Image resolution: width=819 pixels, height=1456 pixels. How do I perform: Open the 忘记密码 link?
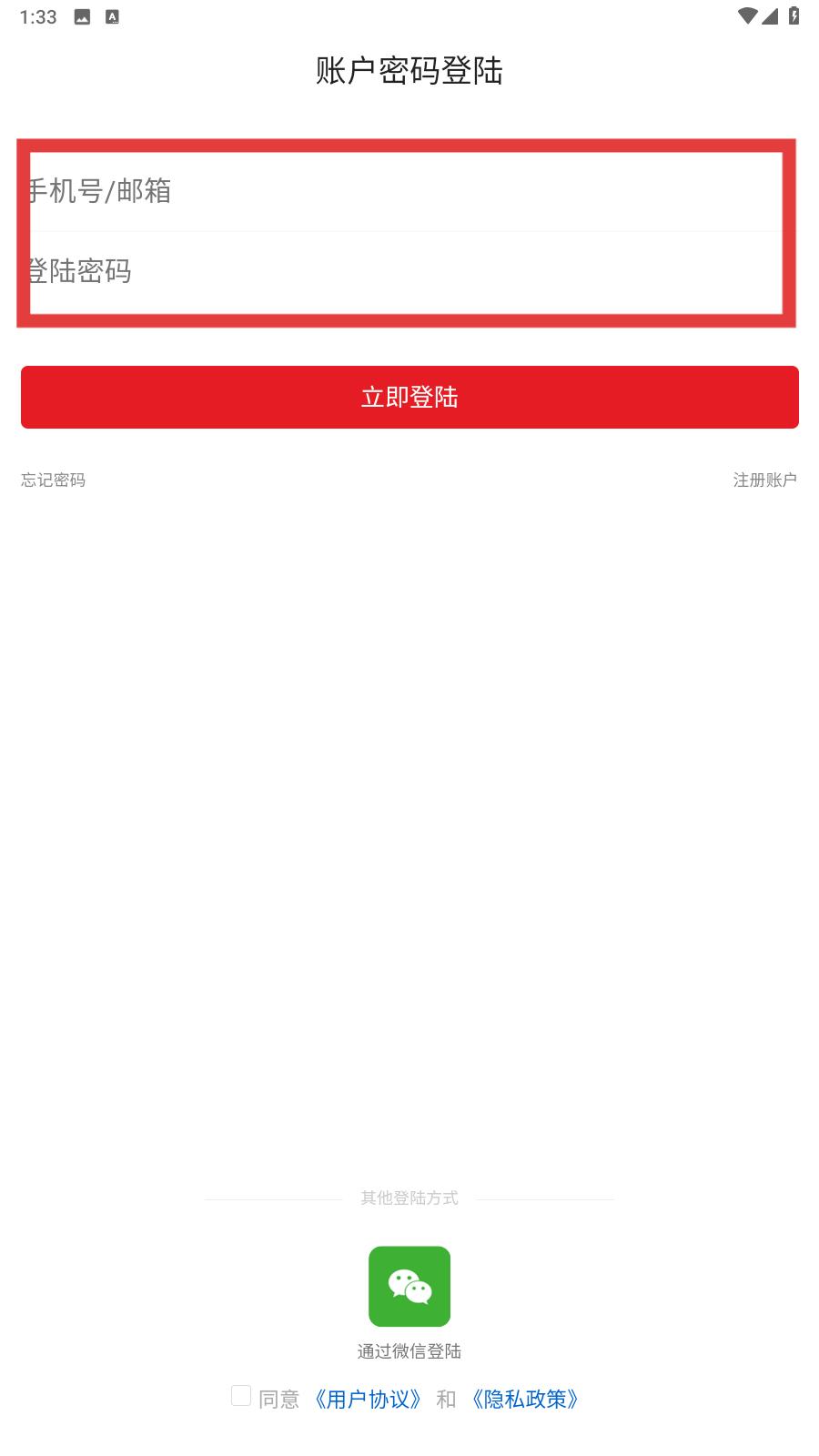click(53, 480)
